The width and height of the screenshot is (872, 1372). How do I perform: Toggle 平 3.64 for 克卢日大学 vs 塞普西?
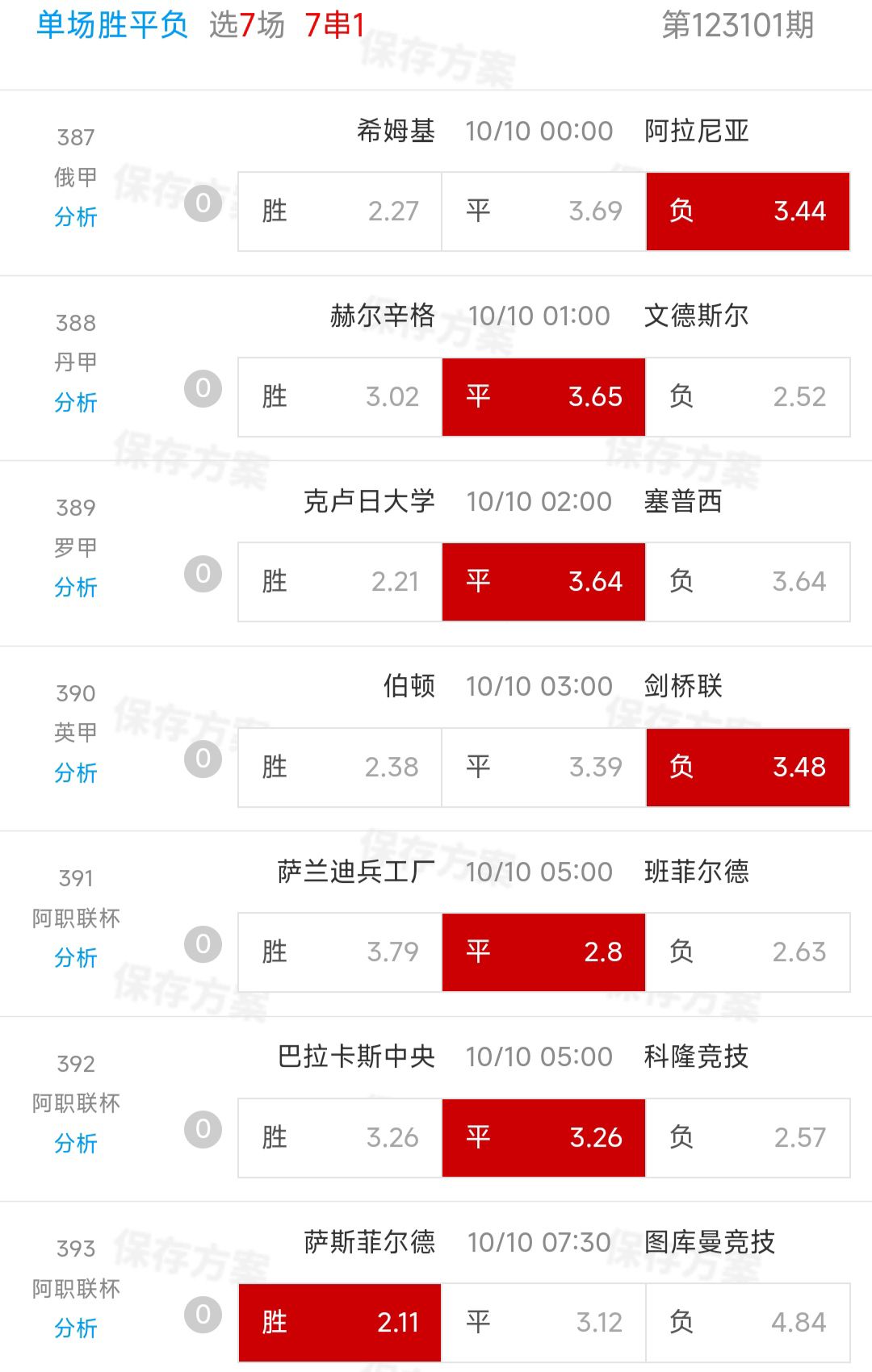[543, 582]
